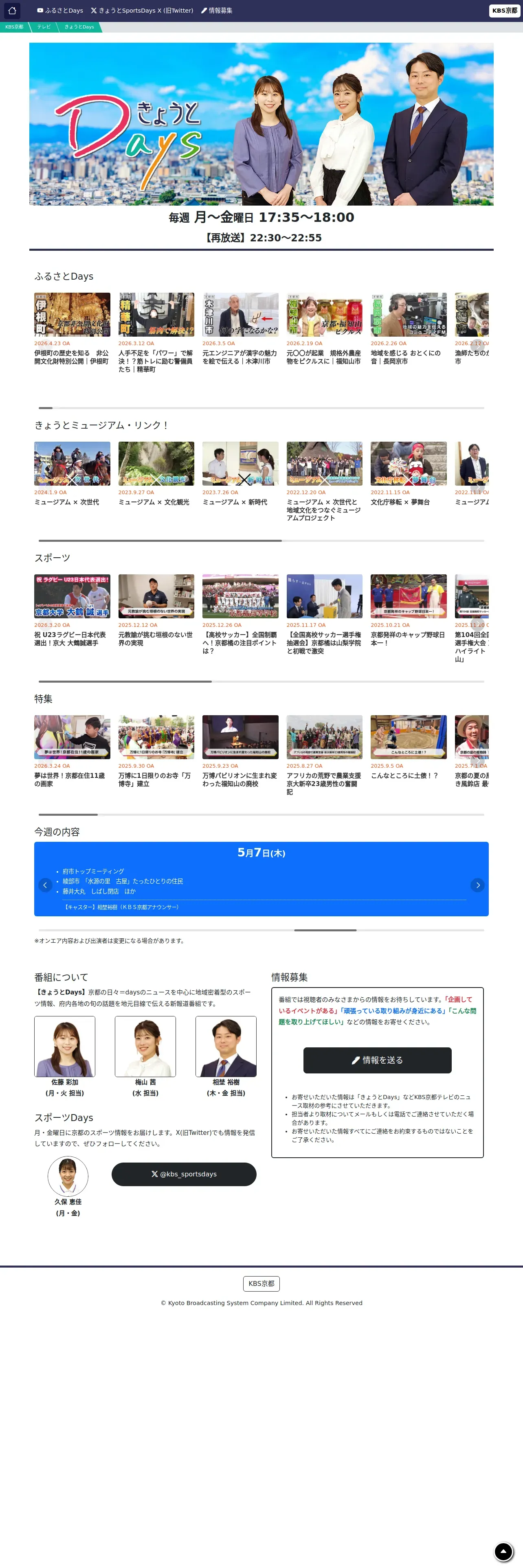Tap the KBS京都 footer button
This screenshot has height=1568, width=523.
(261, 1283)
